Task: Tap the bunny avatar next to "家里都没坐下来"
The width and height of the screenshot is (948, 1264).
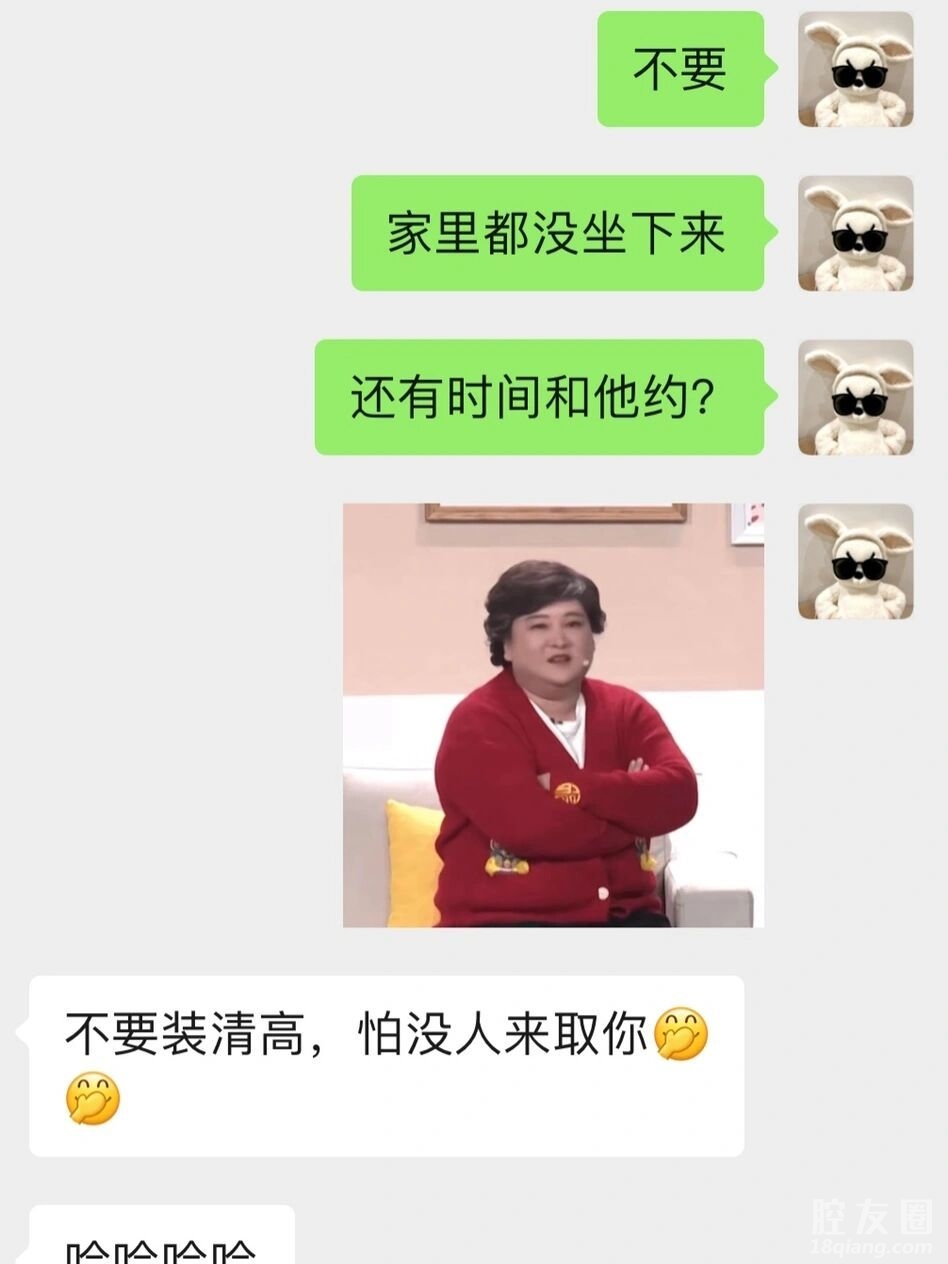Action: click(855, 233)
